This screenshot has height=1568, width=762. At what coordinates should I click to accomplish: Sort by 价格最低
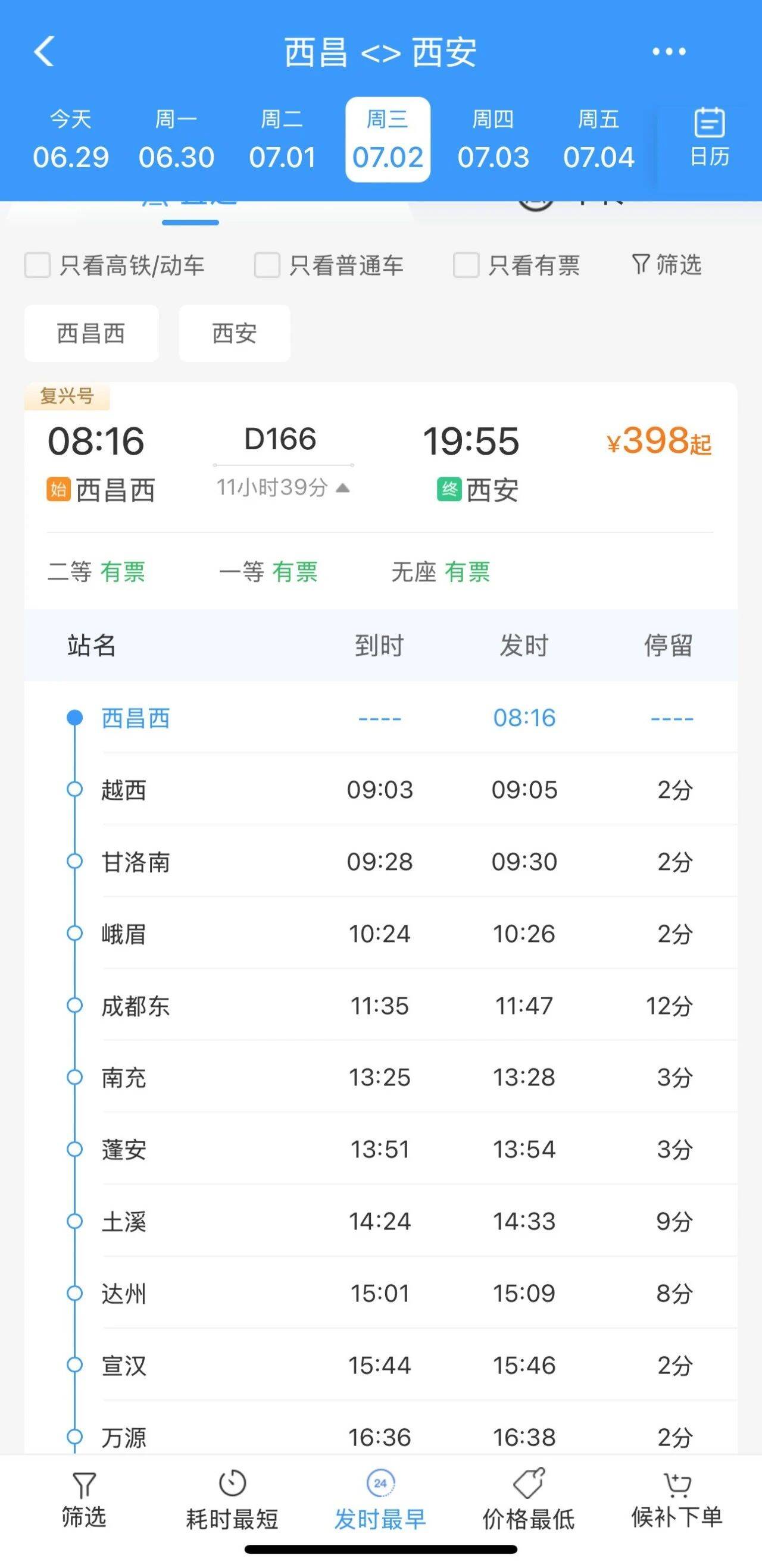tap(528, 1501)
